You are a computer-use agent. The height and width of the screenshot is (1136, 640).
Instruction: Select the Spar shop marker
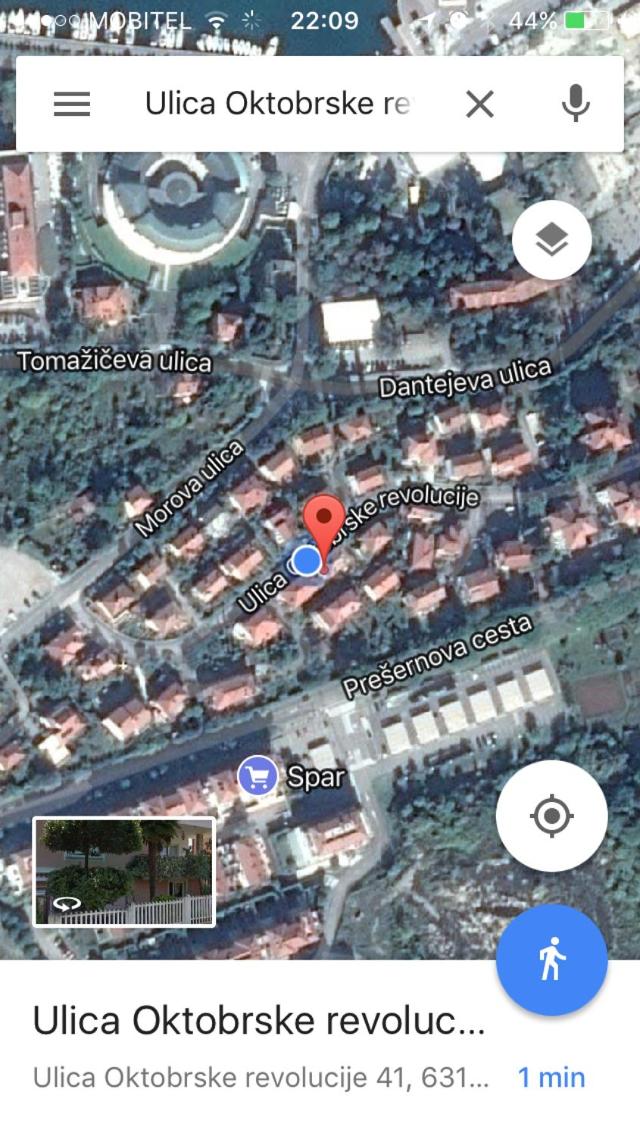tap(257, 777)
